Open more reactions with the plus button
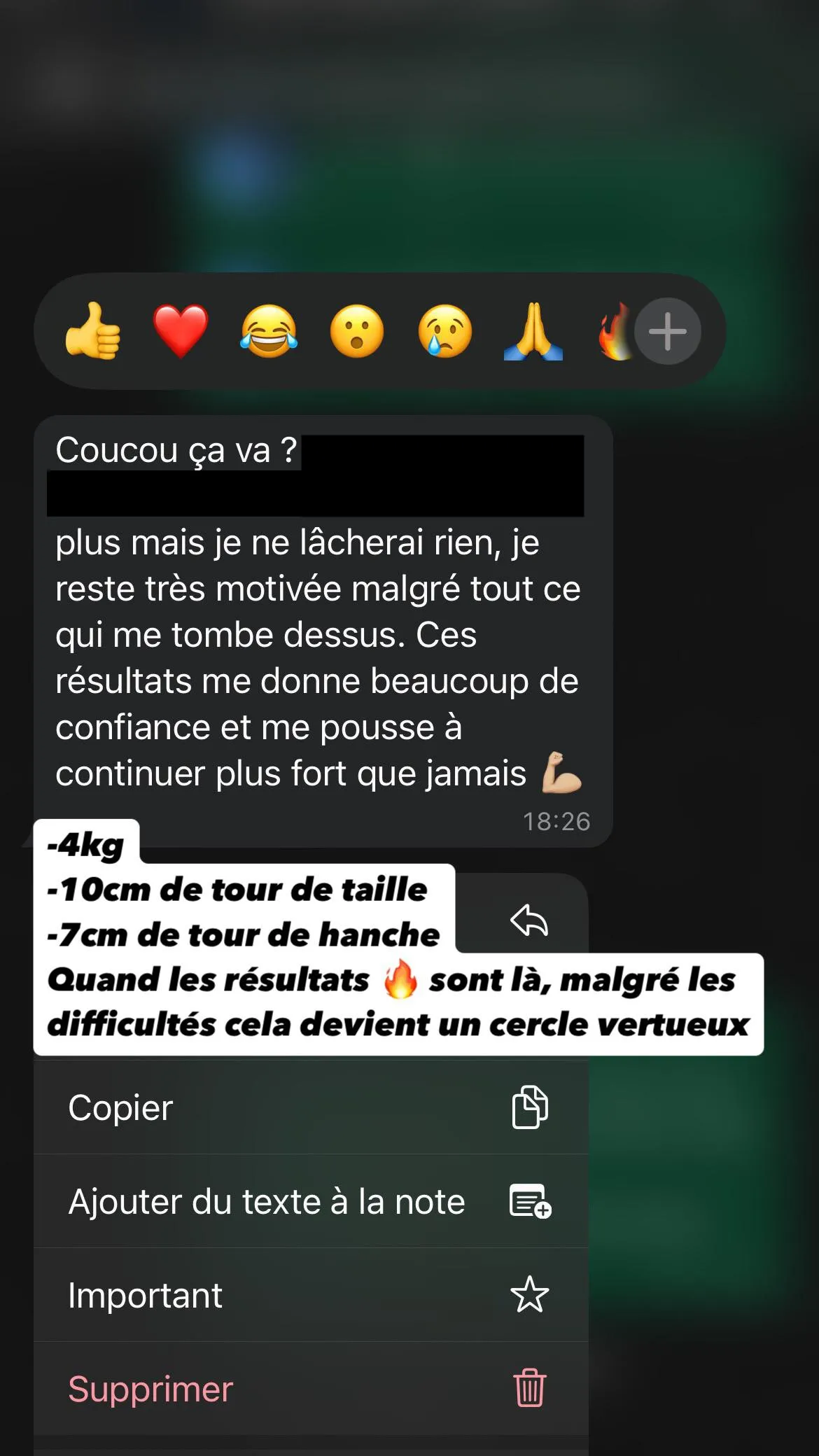Screen dimensions: 819x1456 [667, 331]
